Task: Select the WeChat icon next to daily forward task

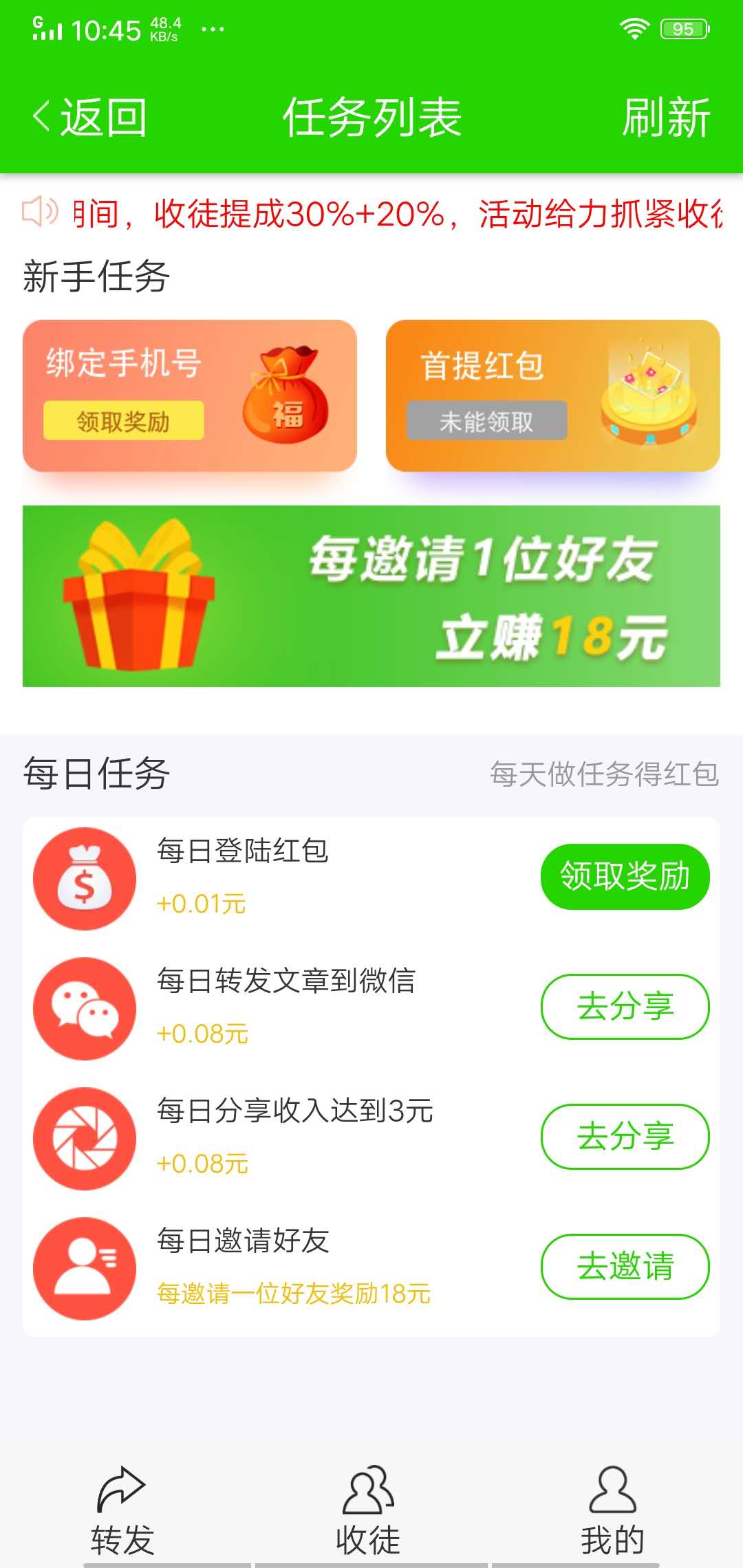Action: (x=84, y=1009)
